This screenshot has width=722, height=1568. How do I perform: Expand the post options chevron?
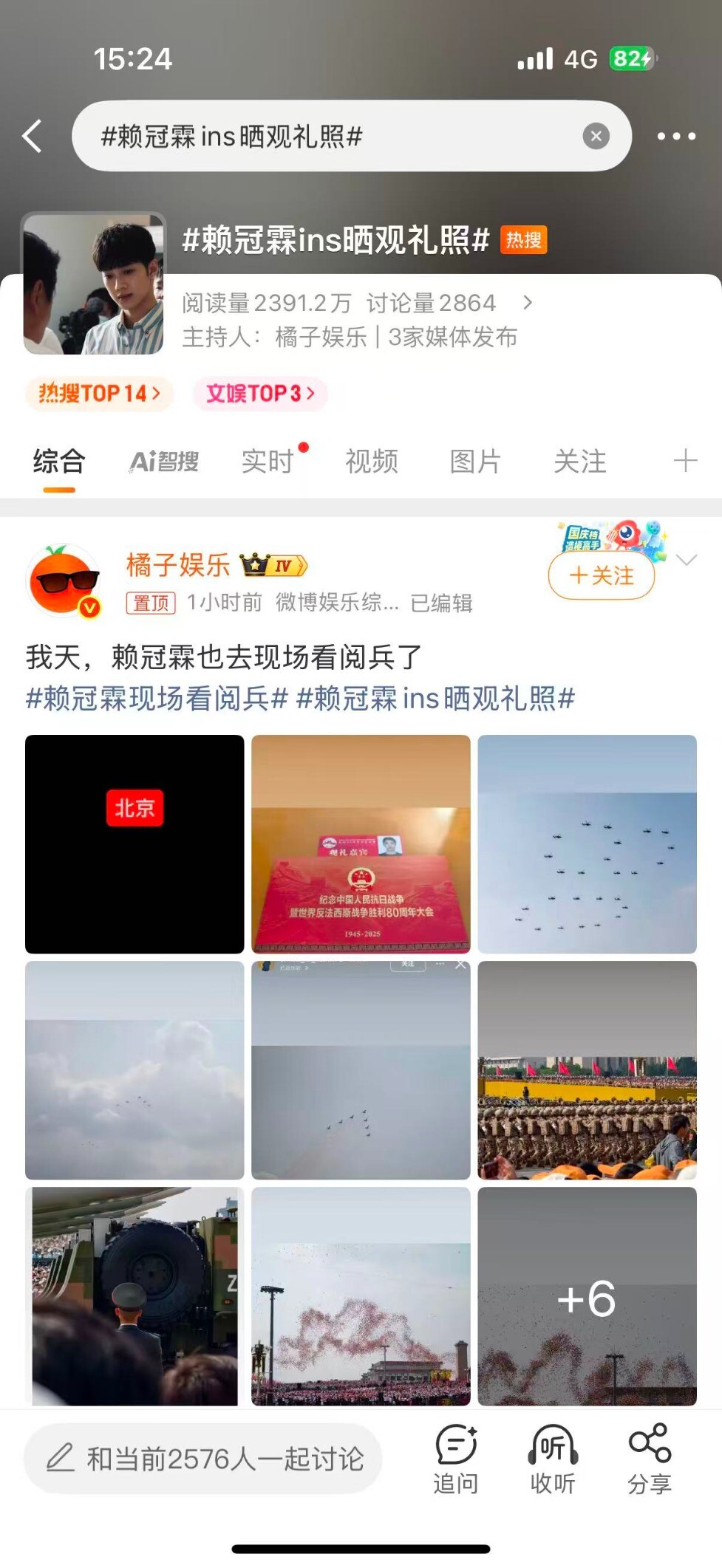(687, 561)
